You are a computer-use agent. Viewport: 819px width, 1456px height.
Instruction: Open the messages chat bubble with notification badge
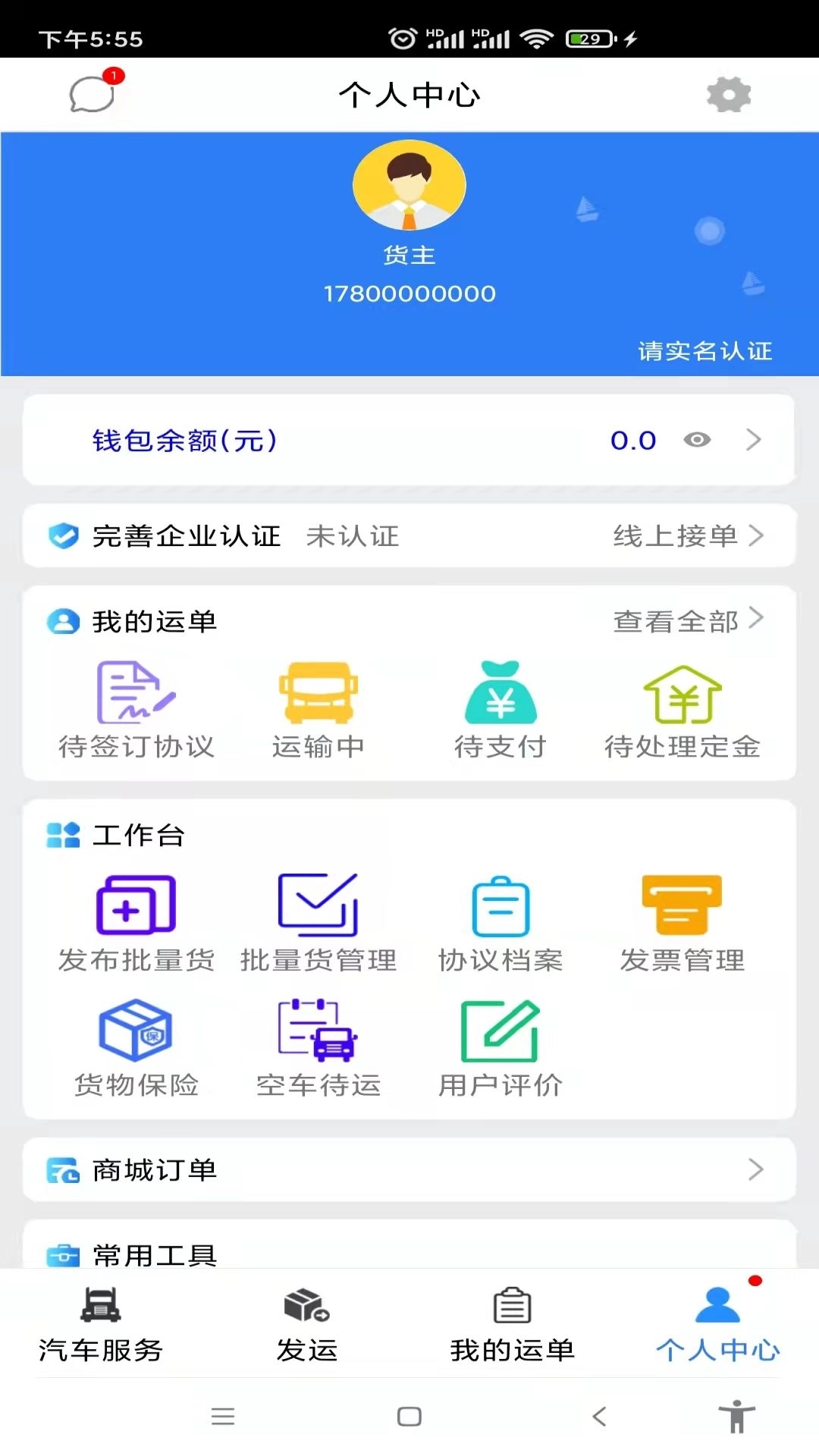coord(91,91)
